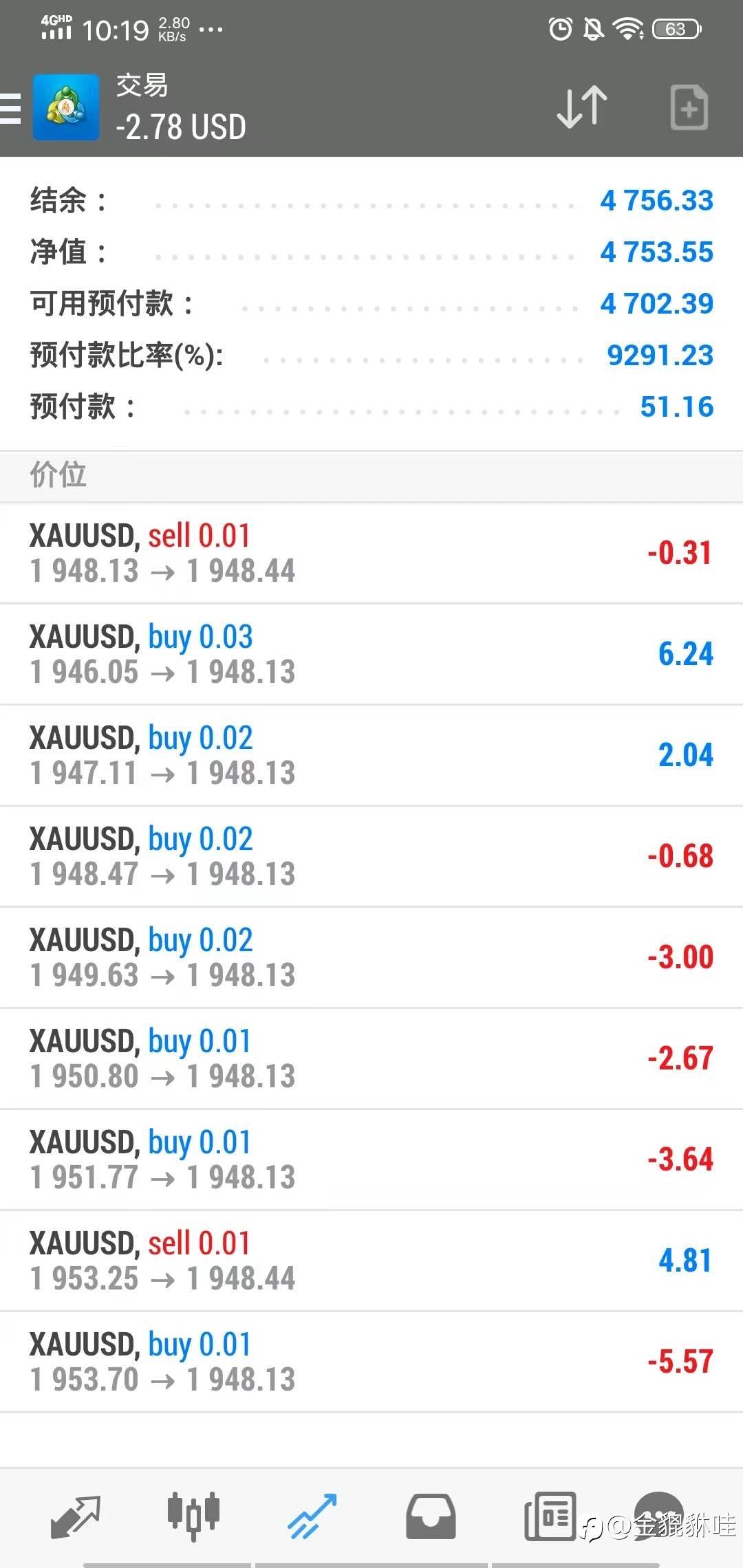Screen dimensions: 743x1568
Task: Switch to the History inbox tab
Action: [431, 1517]
